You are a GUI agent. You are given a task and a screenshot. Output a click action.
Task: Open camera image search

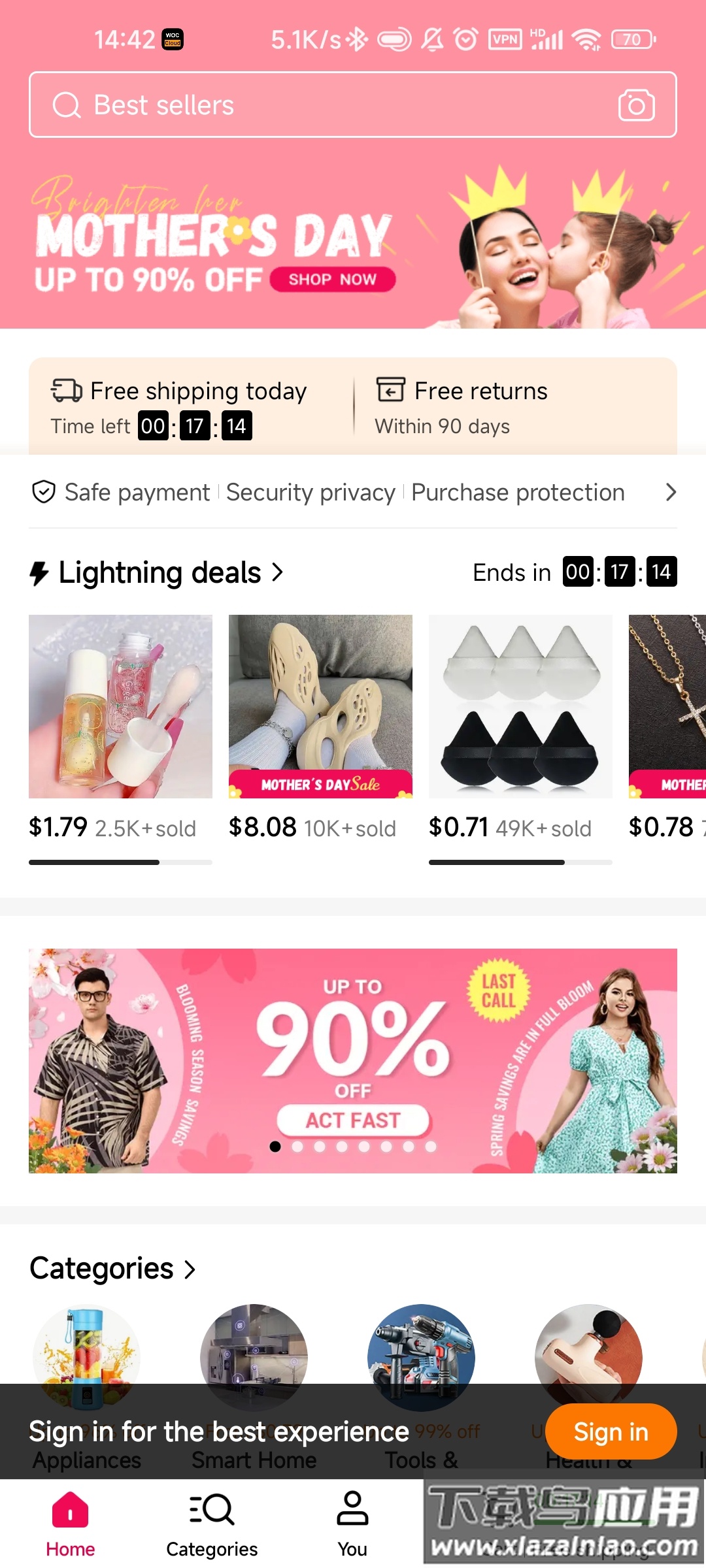click(x=636, y=105)
